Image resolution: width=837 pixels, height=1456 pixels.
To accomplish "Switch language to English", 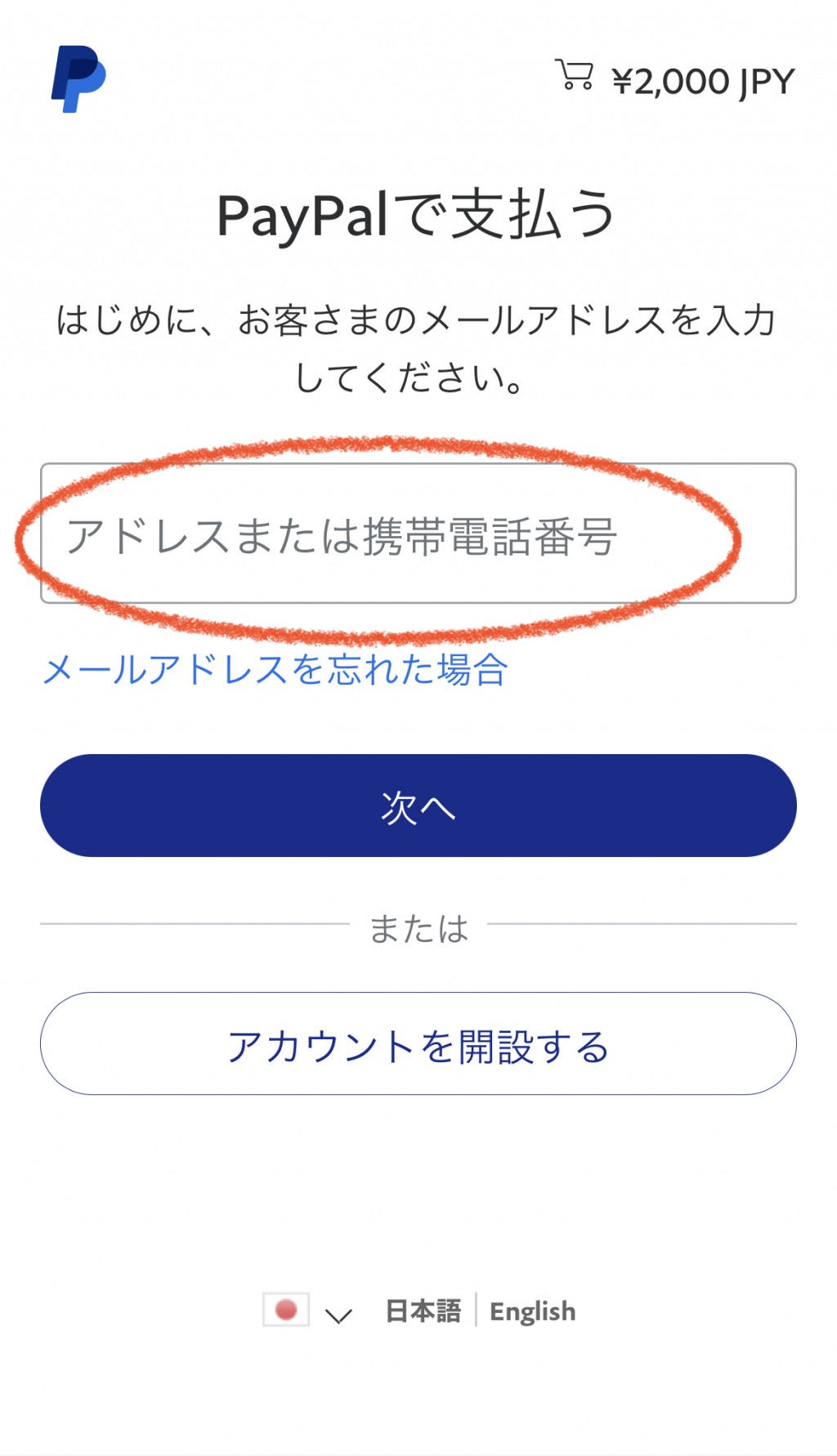I will (532, 1311).
